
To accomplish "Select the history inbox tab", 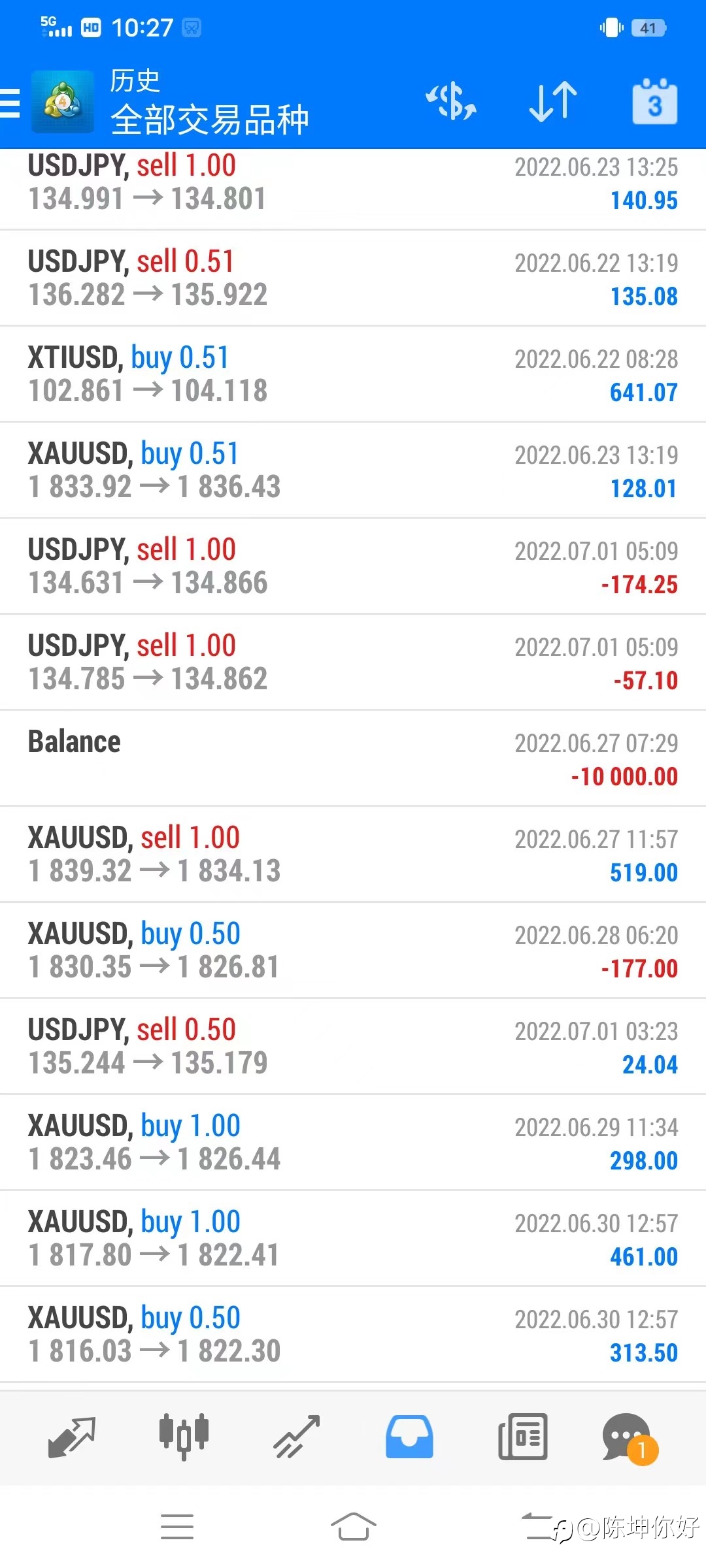I will click(x=409, y=1437).
